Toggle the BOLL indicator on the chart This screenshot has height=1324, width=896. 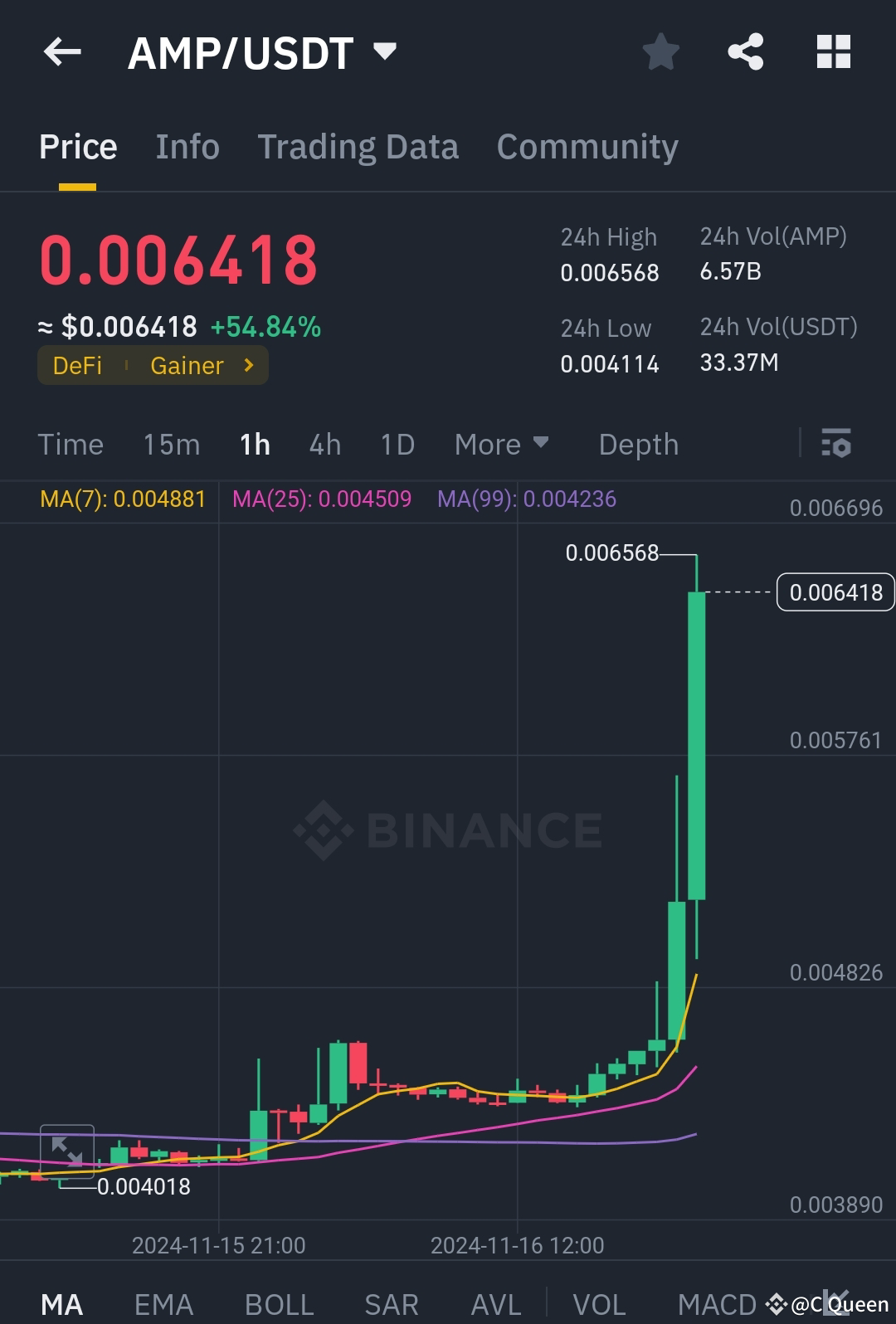pos(279,1302)
